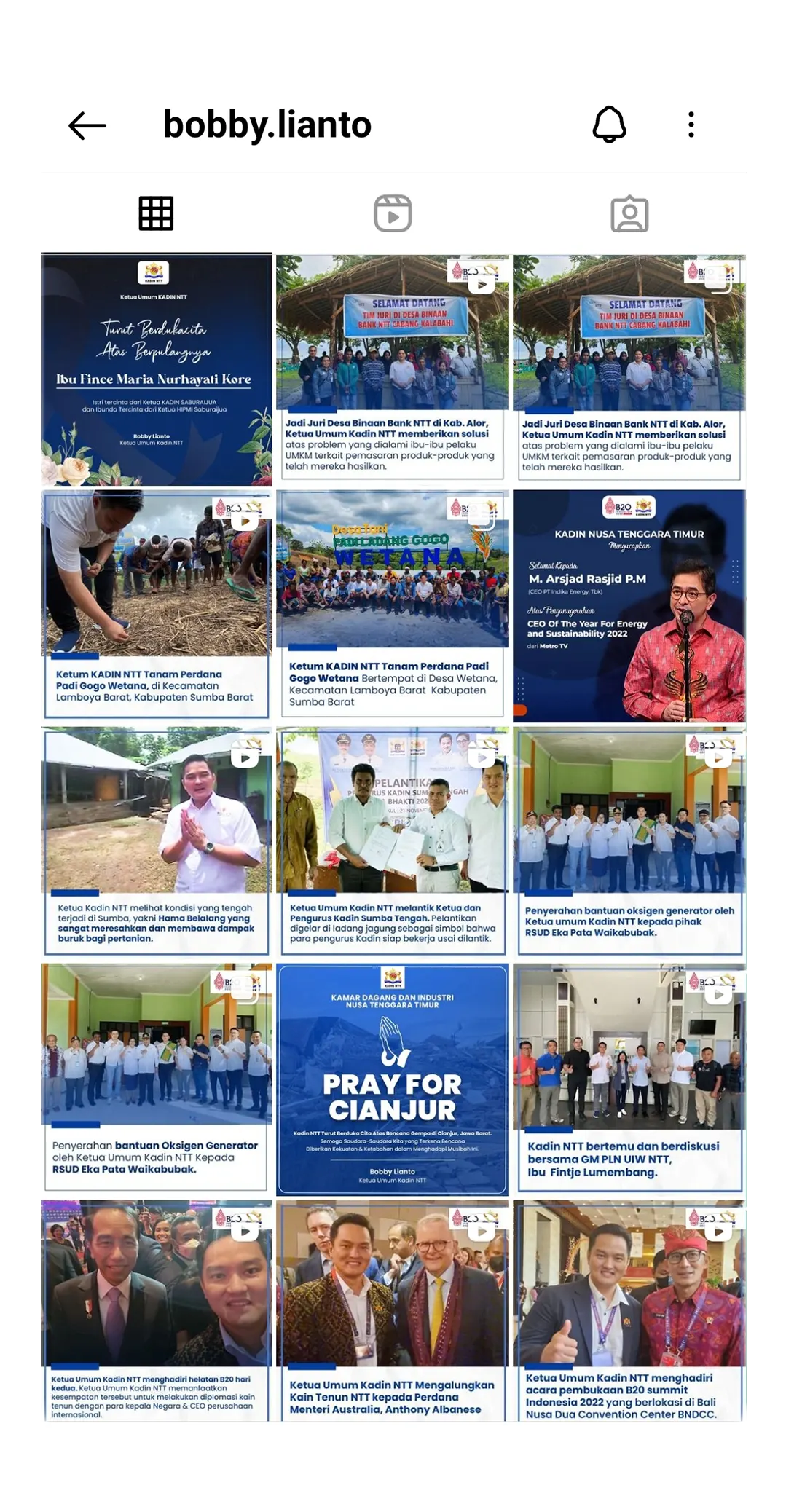The image size is (786, 1512).
Task: Open the Pray For Cianjur post
Action: point(392,1079)
